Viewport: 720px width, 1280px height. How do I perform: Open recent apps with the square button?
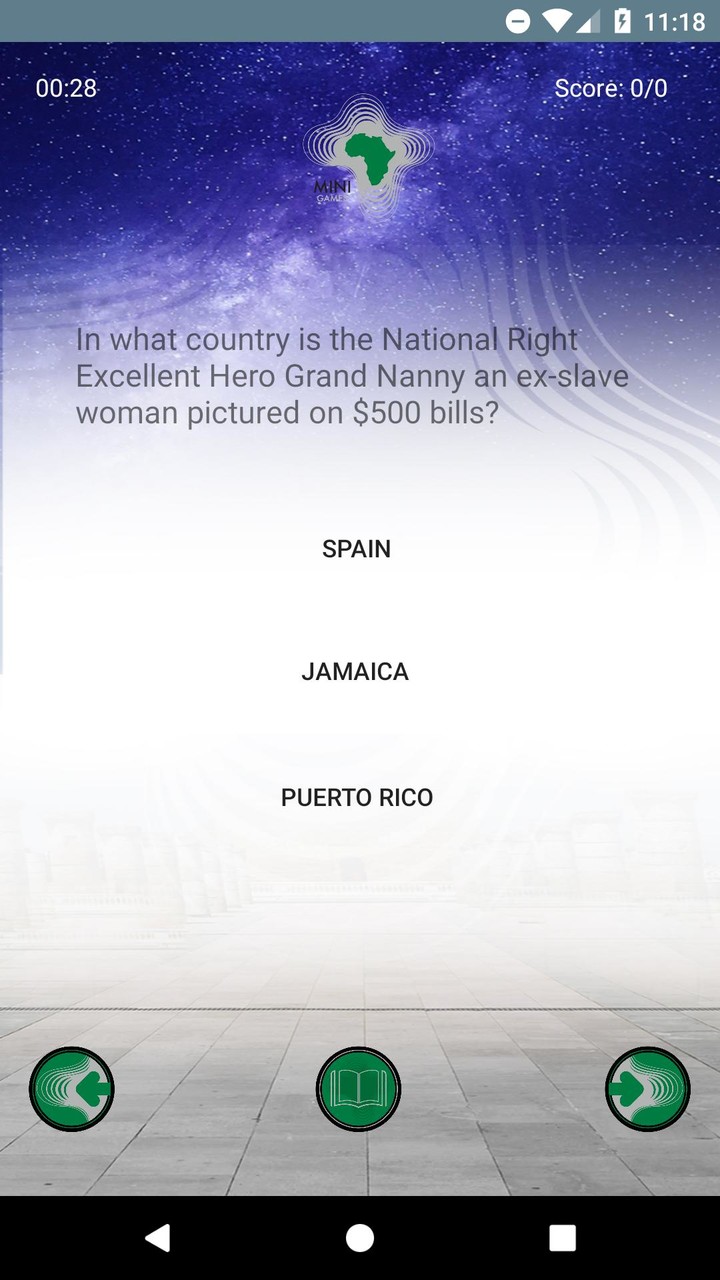click(x=562, y=1237)
